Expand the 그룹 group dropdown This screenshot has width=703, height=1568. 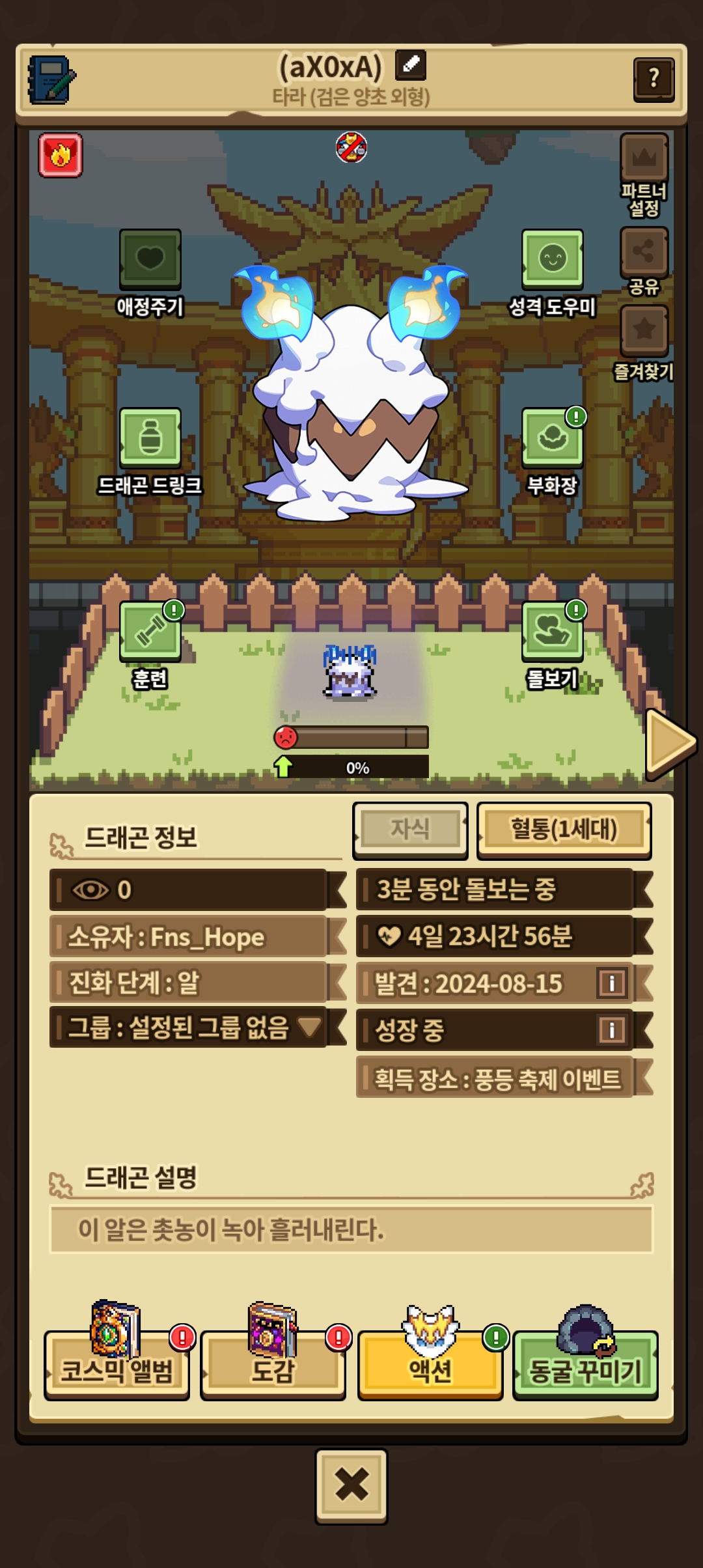tap(310, 1028)
